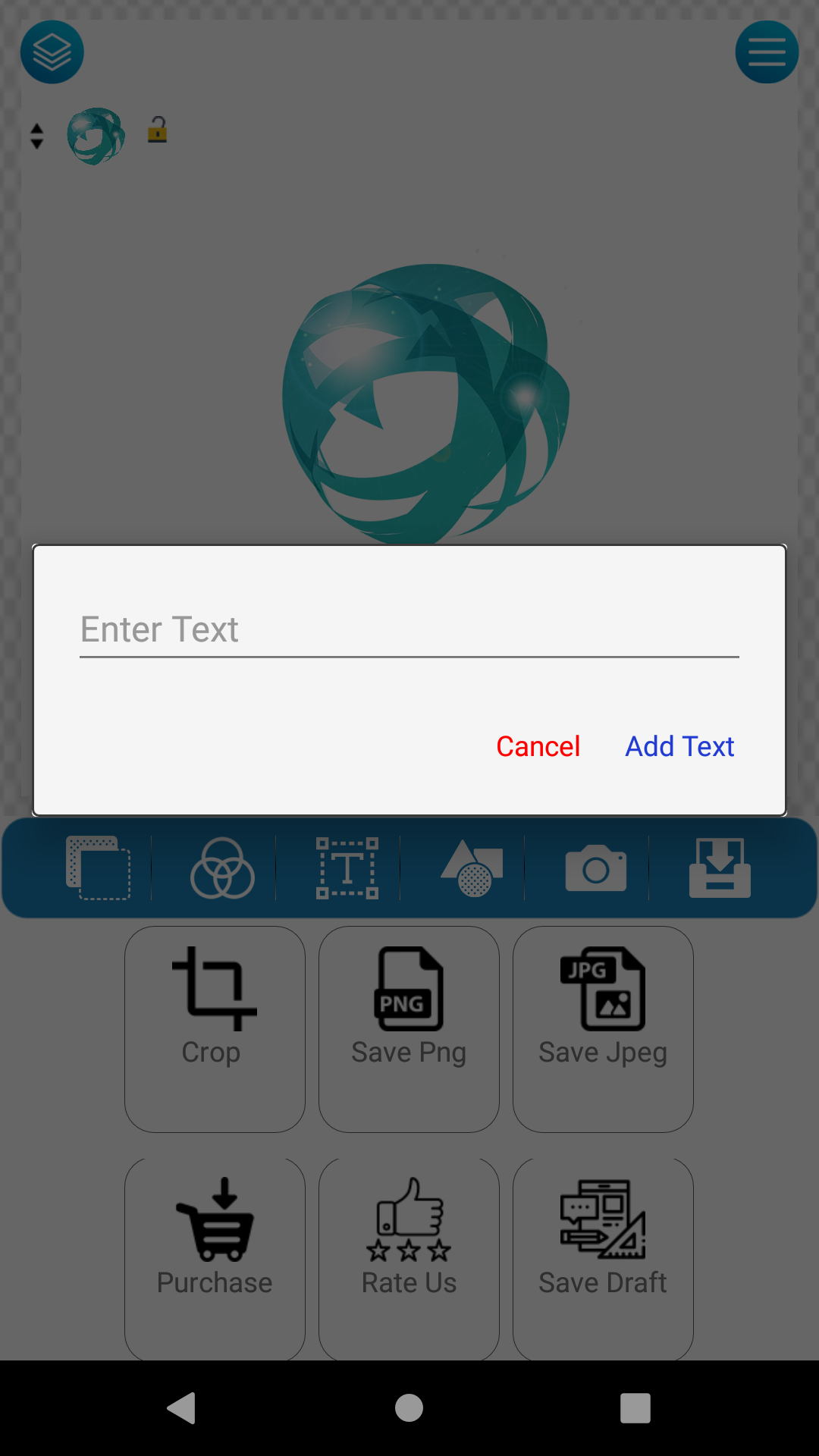Select the globe layer thumbnail

click(x=96, y=136)
